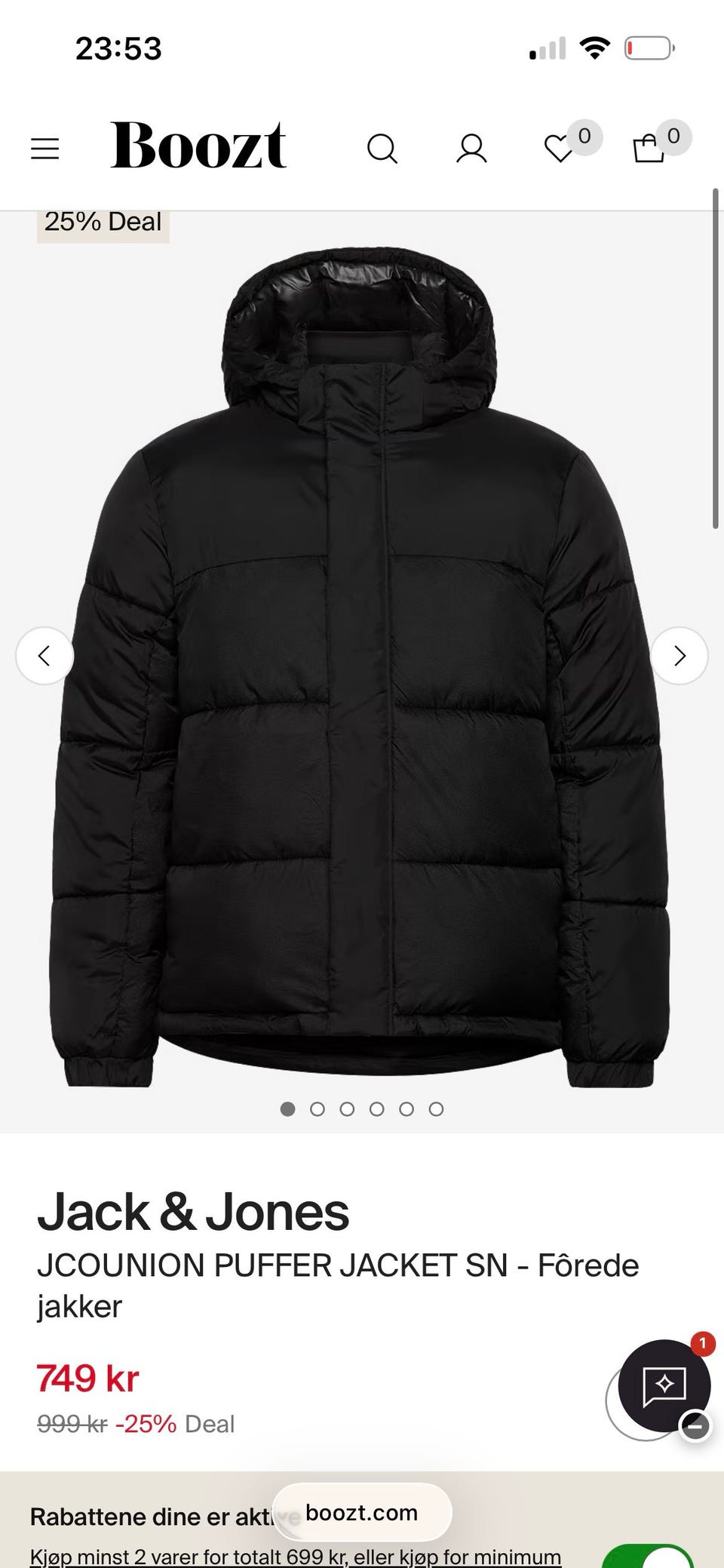This screenshot has width=724, height=1568.
Task: Toggle the active discounts switch
Action: click(647, 1556)
